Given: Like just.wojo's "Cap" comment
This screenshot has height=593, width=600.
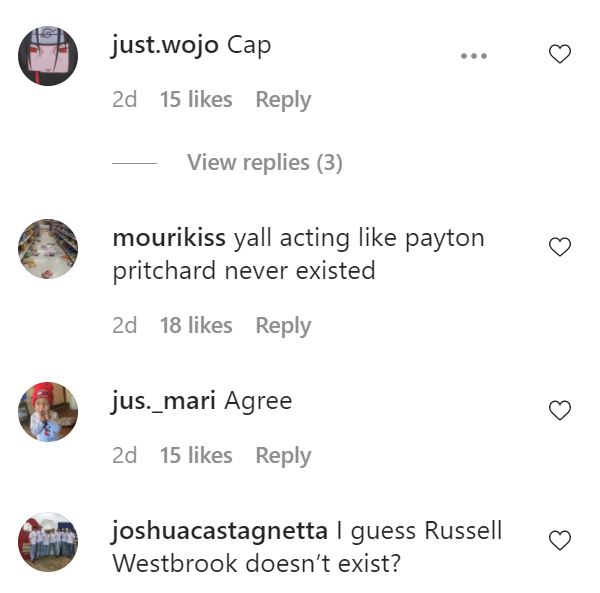Looking at the screenshot, I should (x=560, y=55).
